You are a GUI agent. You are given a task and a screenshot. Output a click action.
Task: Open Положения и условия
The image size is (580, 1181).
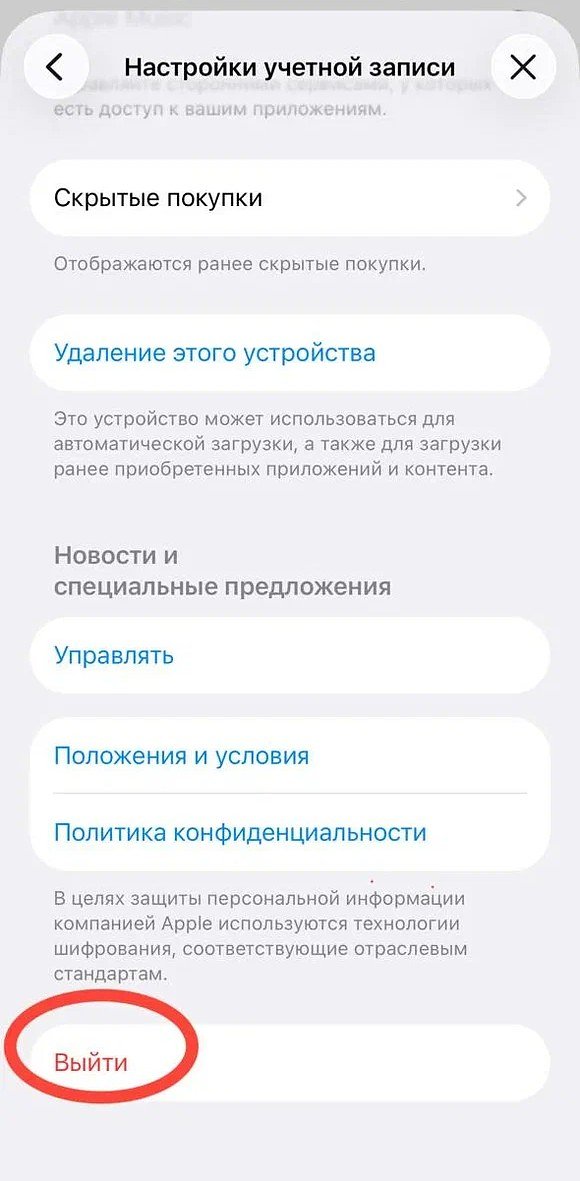pyautogui.click(x=290, y=755)
